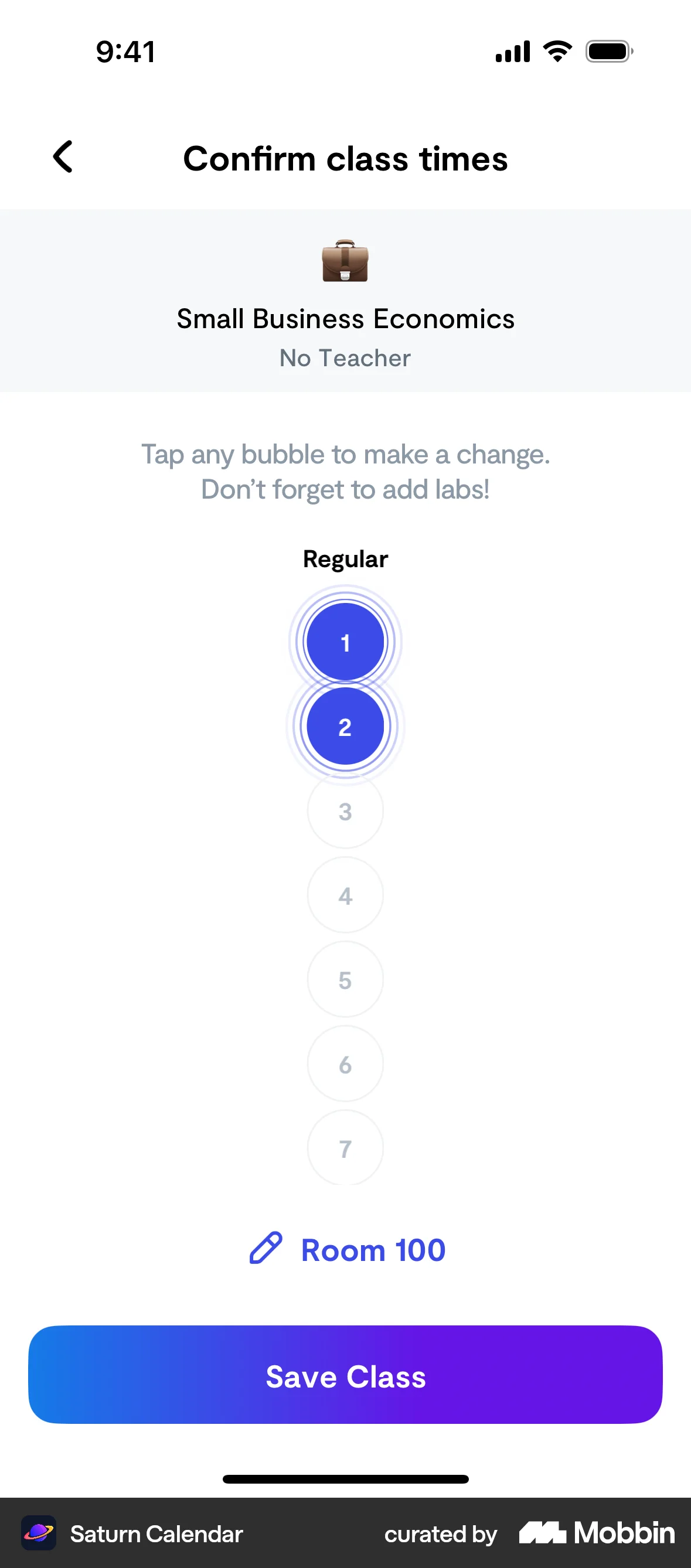Tap the back chevron arrow

62,157
